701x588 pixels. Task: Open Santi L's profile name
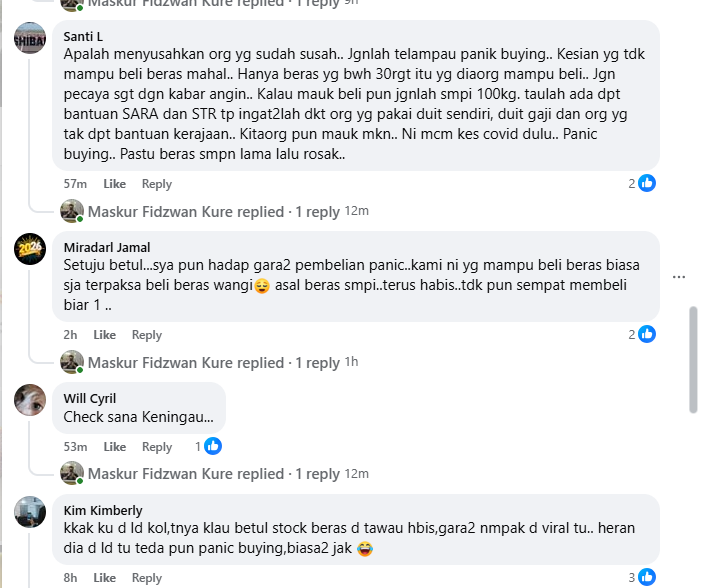83,36
